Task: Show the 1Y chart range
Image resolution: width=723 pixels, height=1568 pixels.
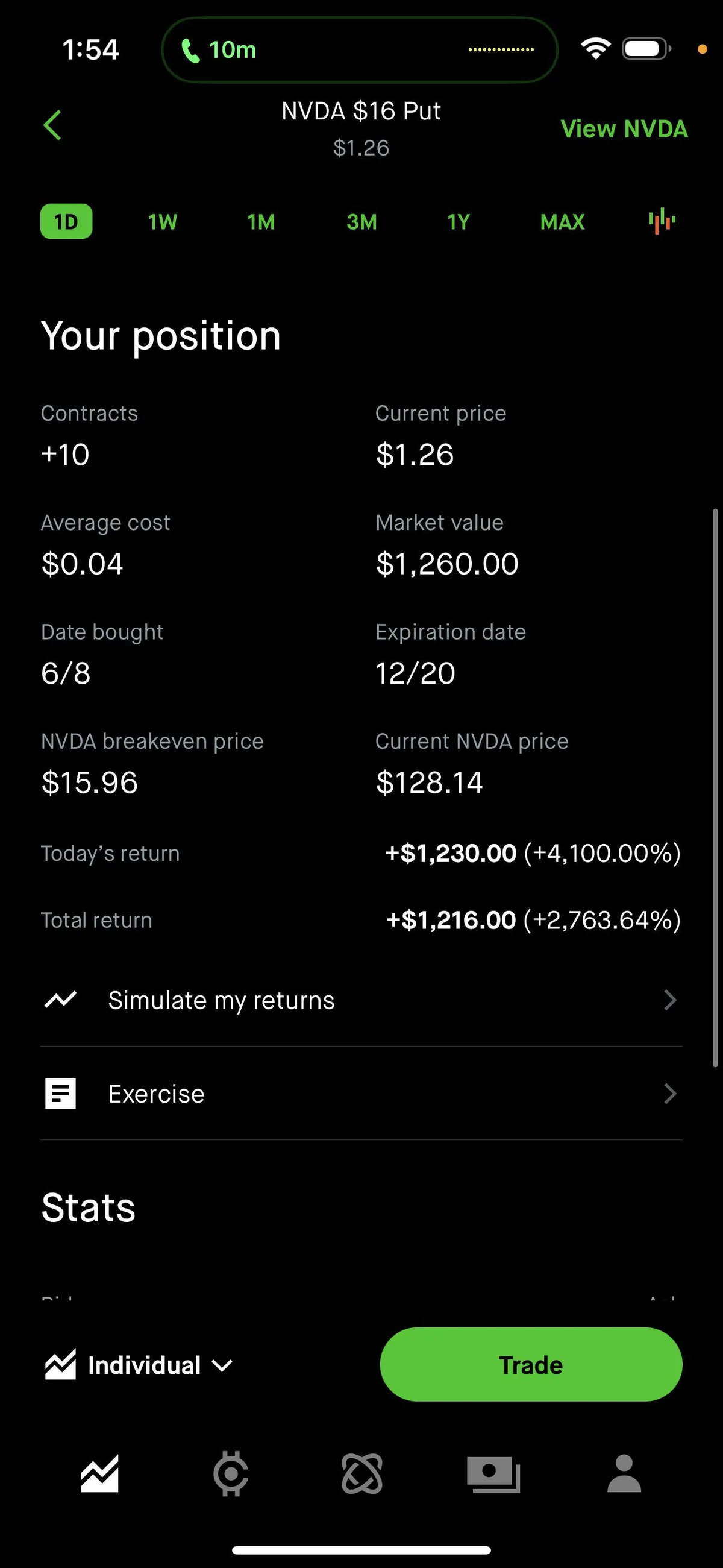Action: 459,222
